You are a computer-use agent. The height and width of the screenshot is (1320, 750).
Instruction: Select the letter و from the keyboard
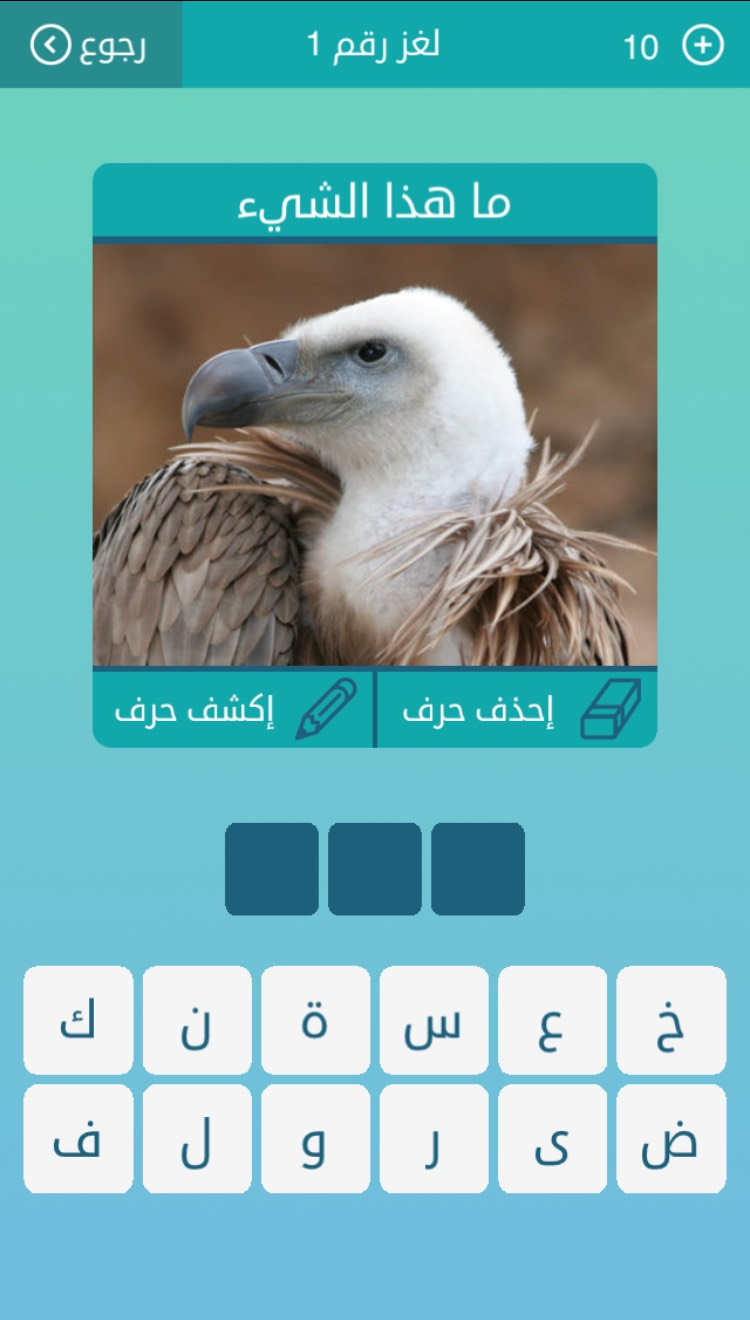315,1138
